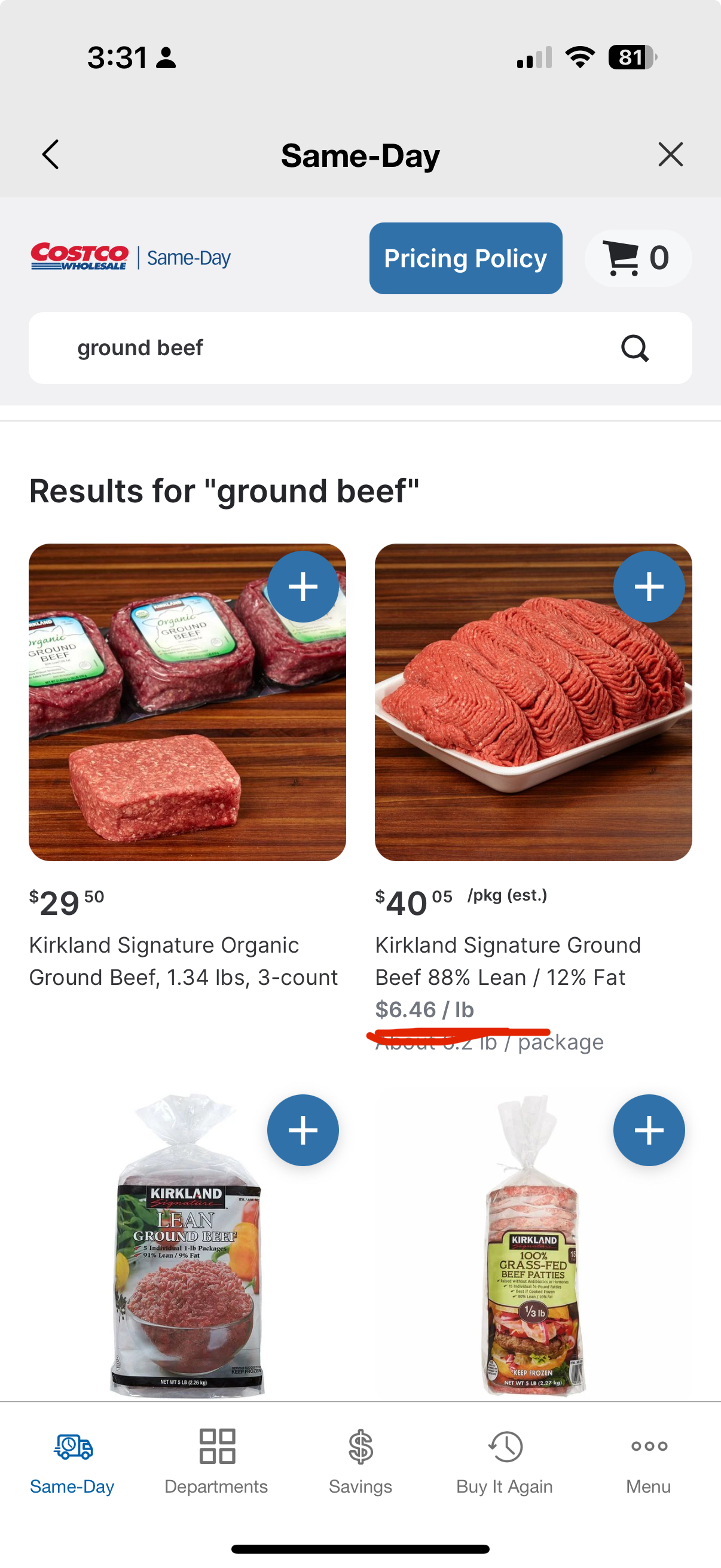View the shopping cart

click(637, 258)
